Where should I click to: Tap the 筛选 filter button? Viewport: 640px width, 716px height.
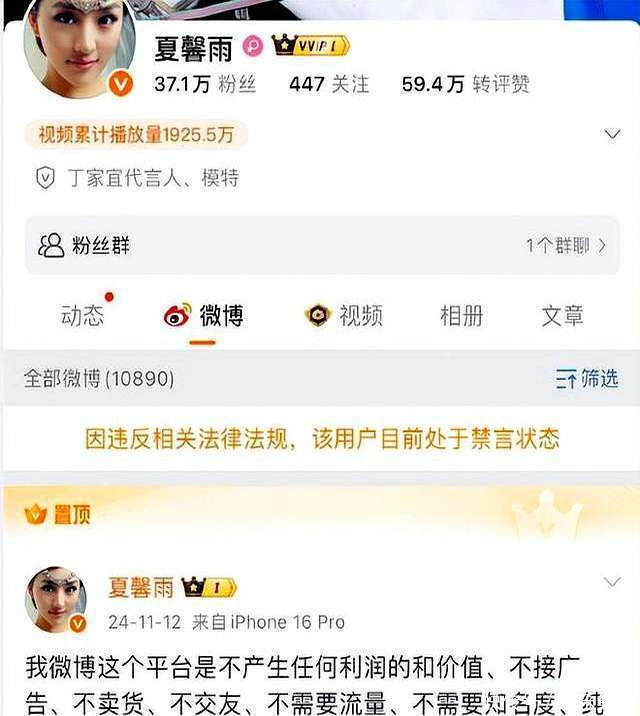point(587,379)
